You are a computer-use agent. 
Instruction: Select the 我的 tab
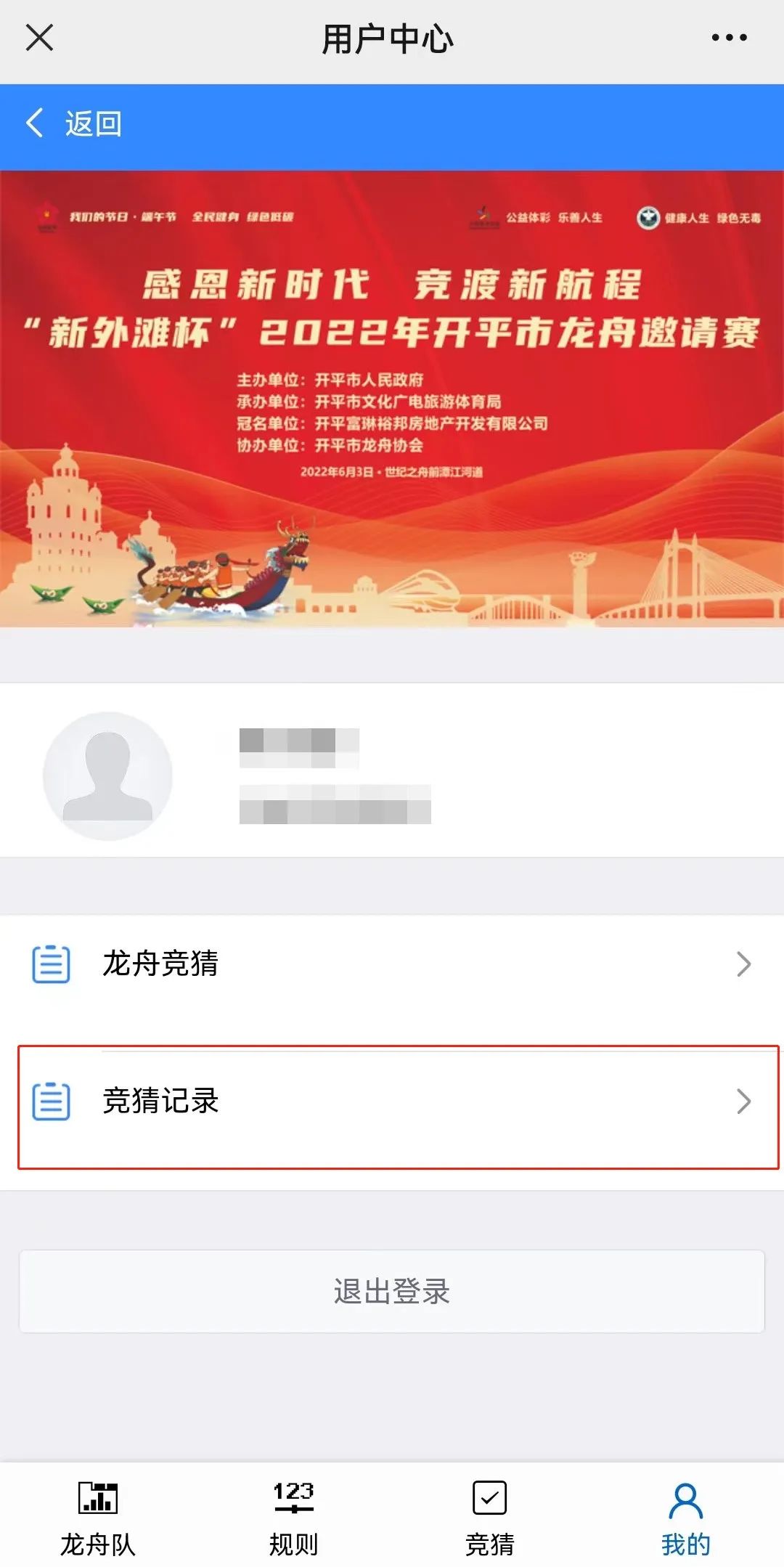686,1518
